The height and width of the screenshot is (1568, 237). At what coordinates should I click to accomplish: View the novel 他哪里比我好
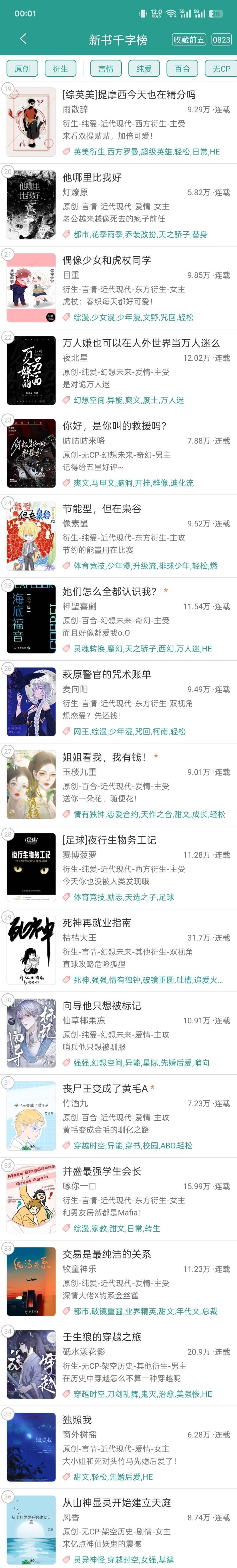(92, 178)
